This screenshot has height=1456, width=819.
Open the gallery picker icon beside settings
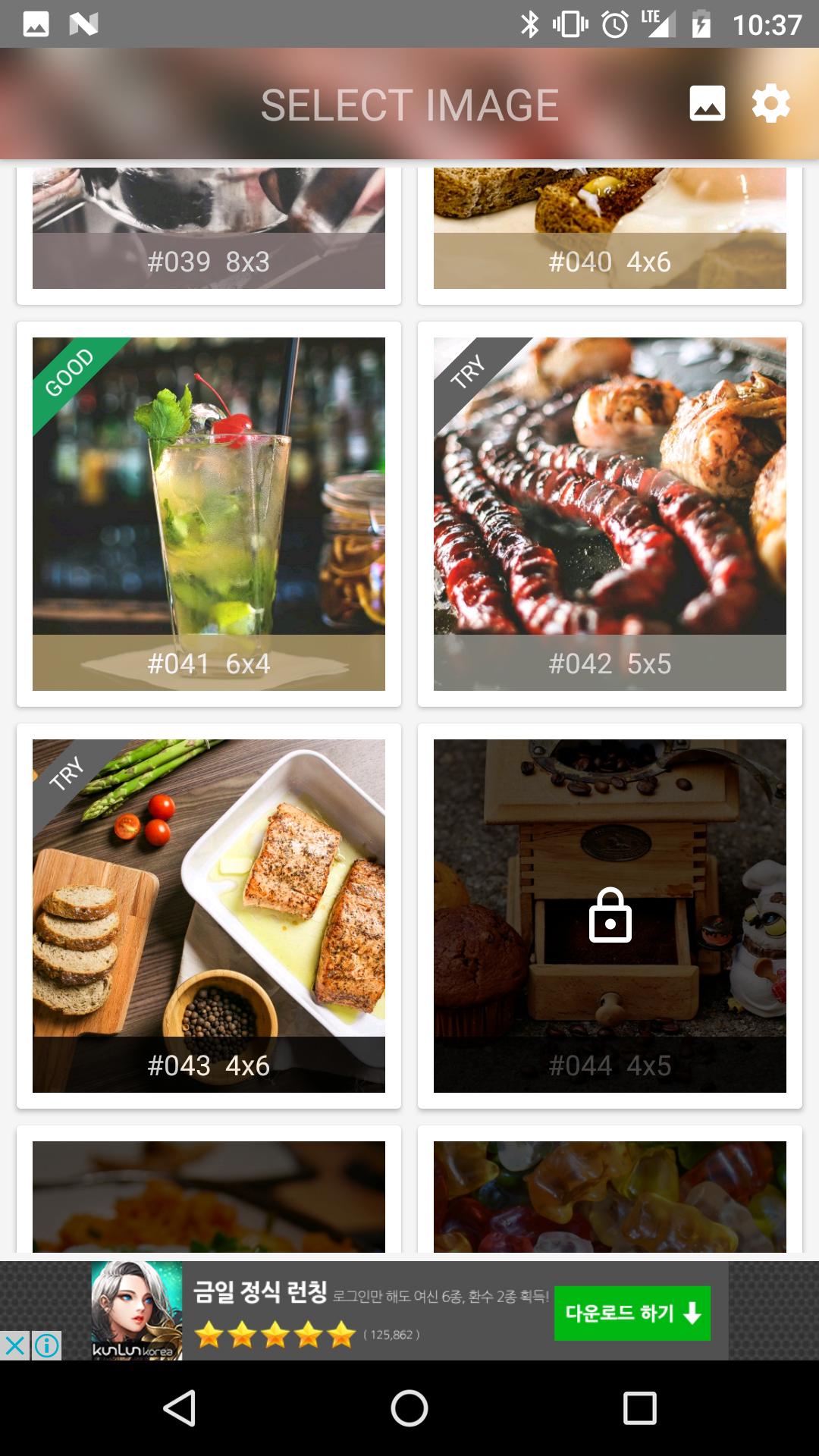(706, 104)
